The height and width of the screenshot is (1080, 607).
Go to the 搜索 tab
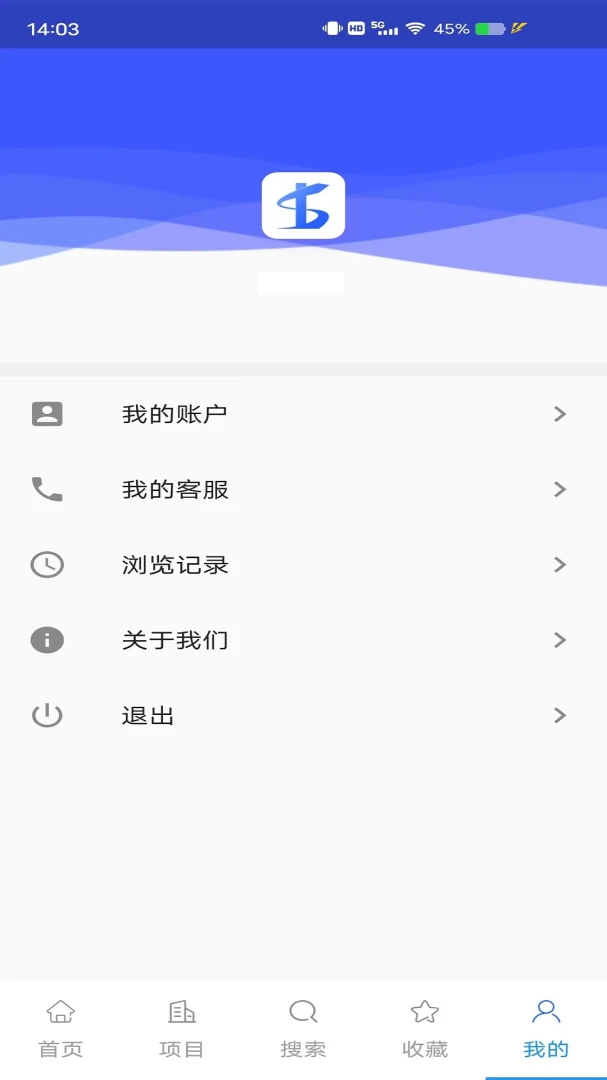click(x=303, y=1029)
